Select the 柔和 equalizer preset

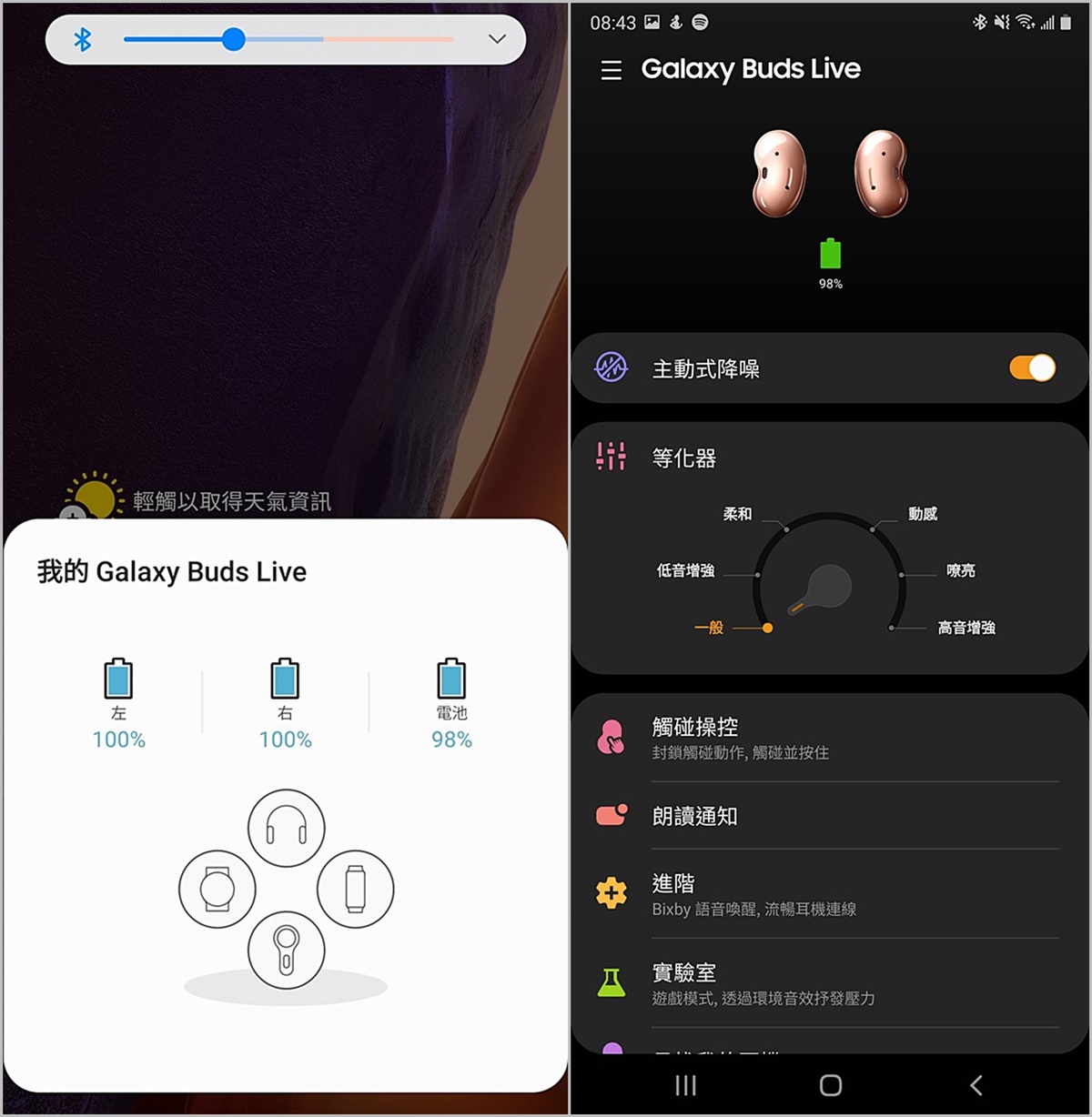click(x=738, y=514)
